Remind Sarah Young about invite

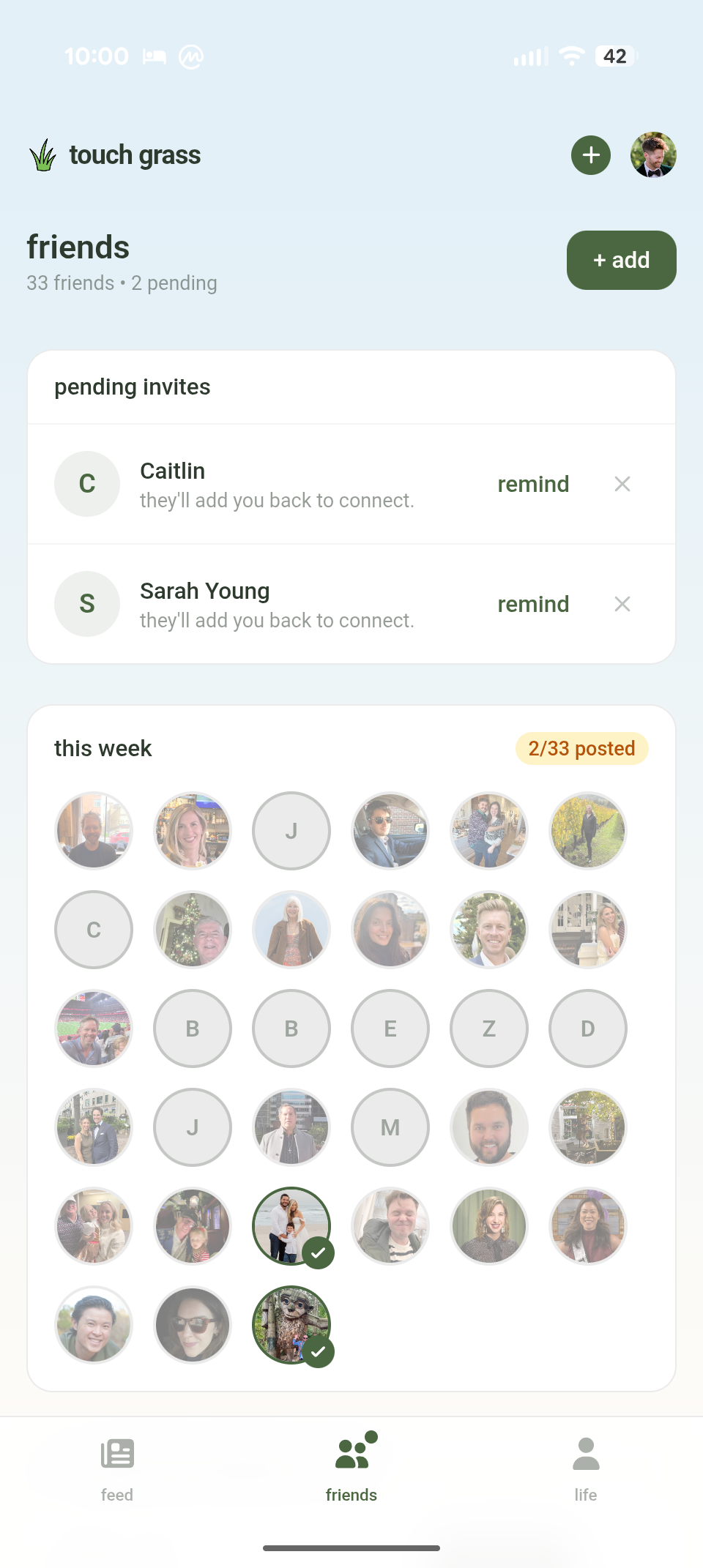pos(533,604)
